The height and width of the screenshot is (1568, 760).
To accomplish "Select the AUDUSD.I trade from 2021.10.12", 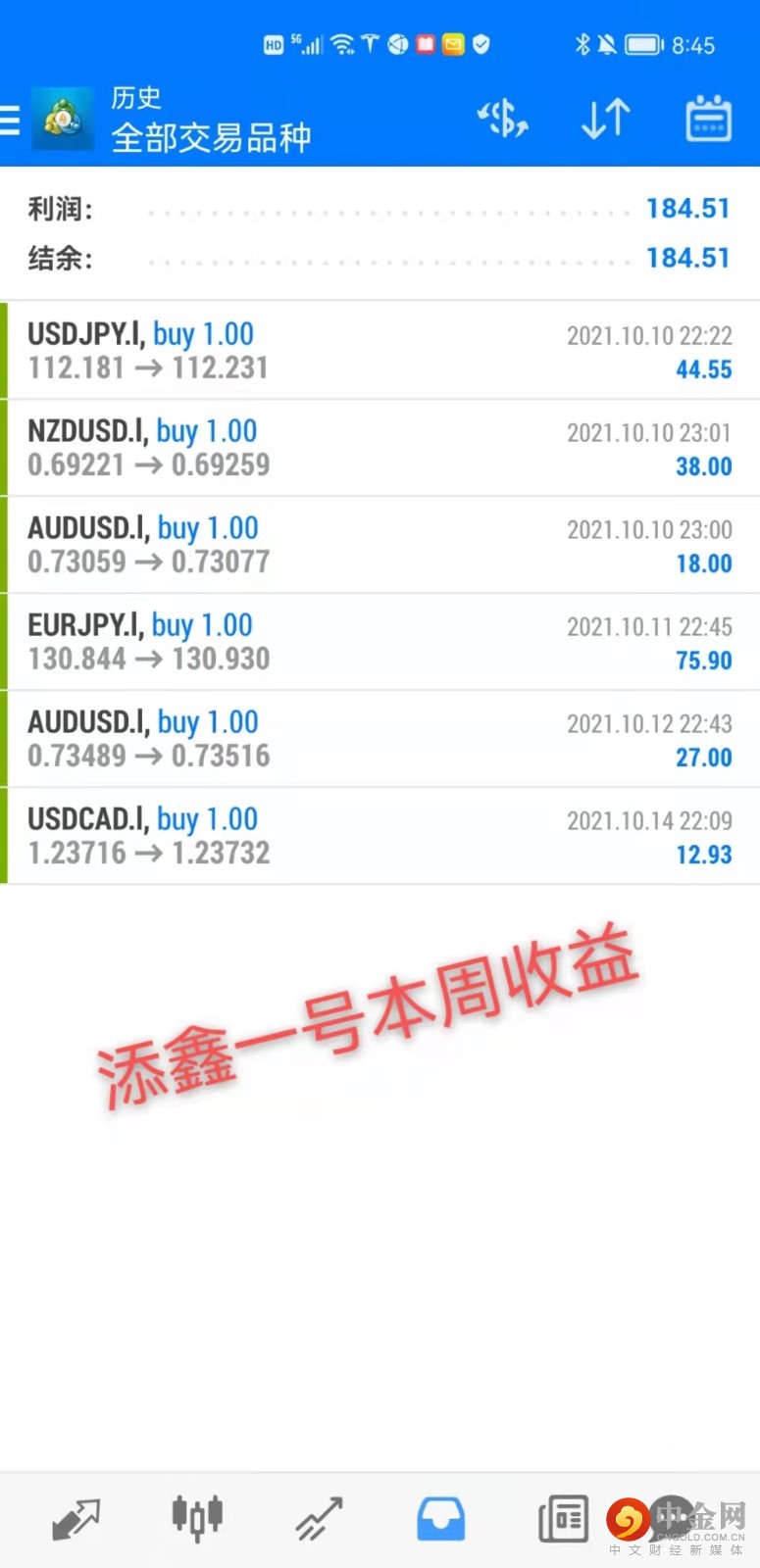I will coord(380,739).
